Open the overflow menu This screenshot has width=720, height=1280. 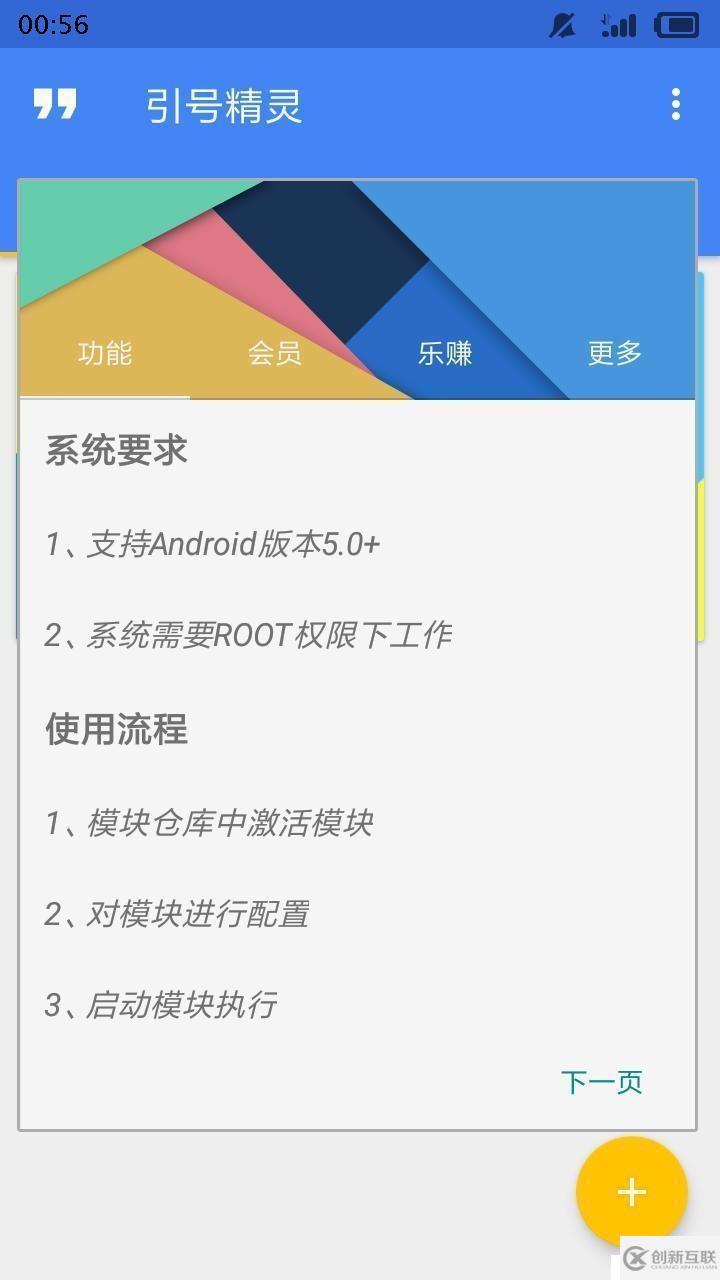click(676, 104)
